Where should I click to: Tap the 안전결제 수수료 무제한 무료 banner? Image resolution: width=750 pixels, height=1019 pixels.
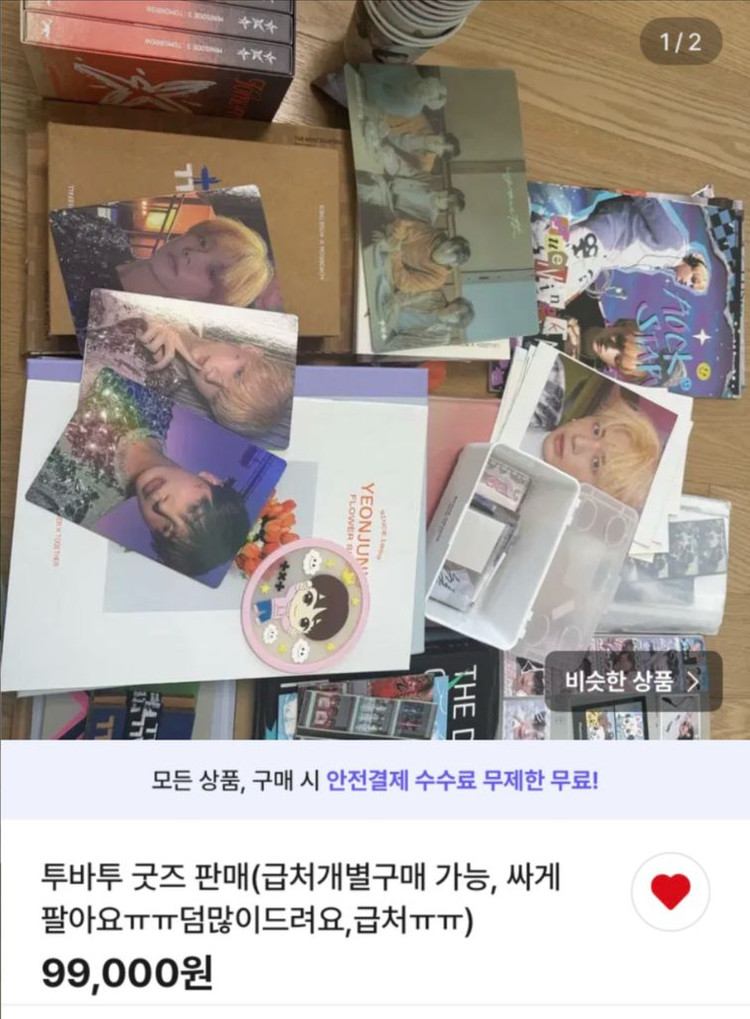(x=375, y=780)
